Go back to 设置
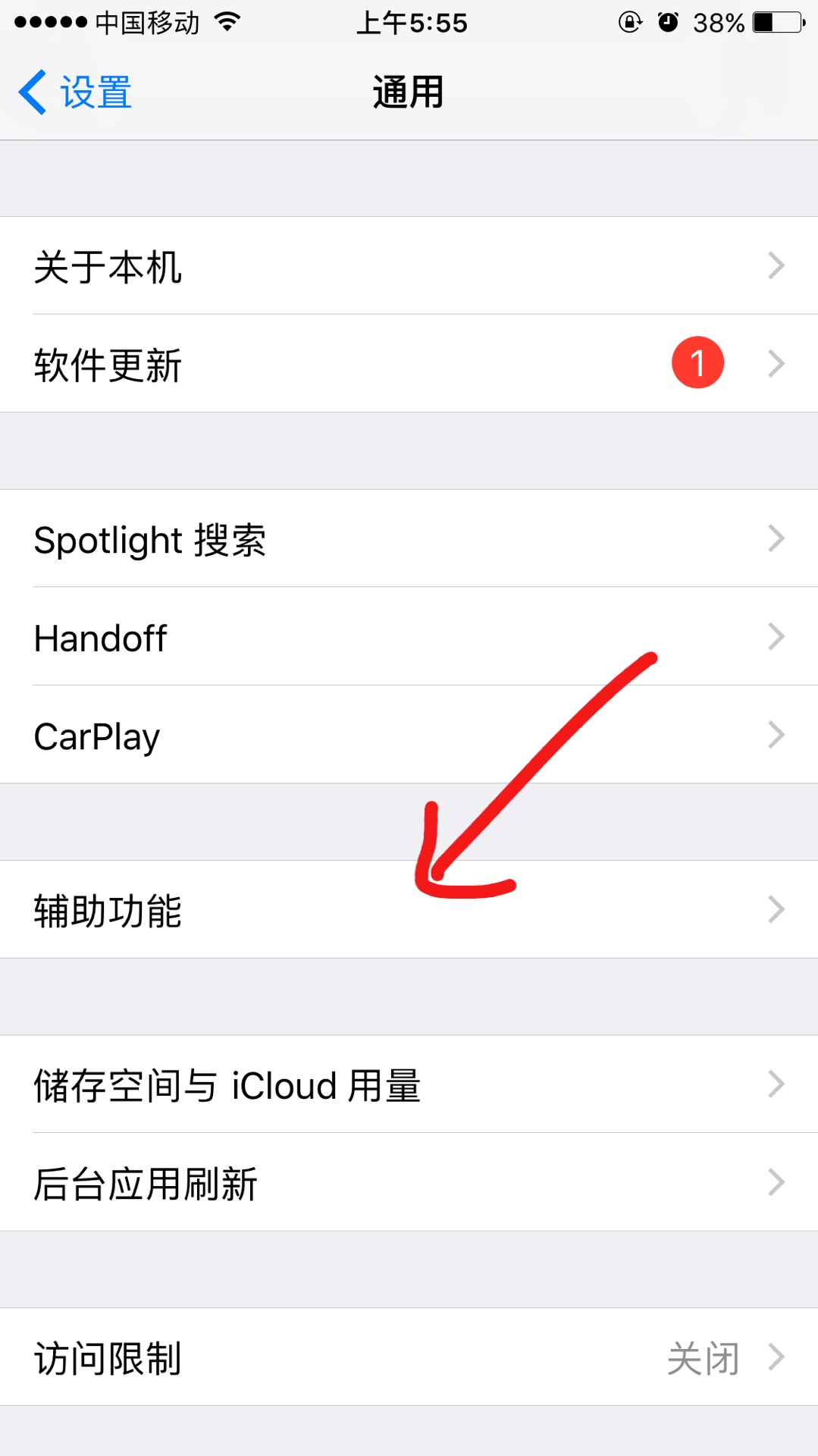This screenshot has height=1456, width=818. click(x=76, y=93)
